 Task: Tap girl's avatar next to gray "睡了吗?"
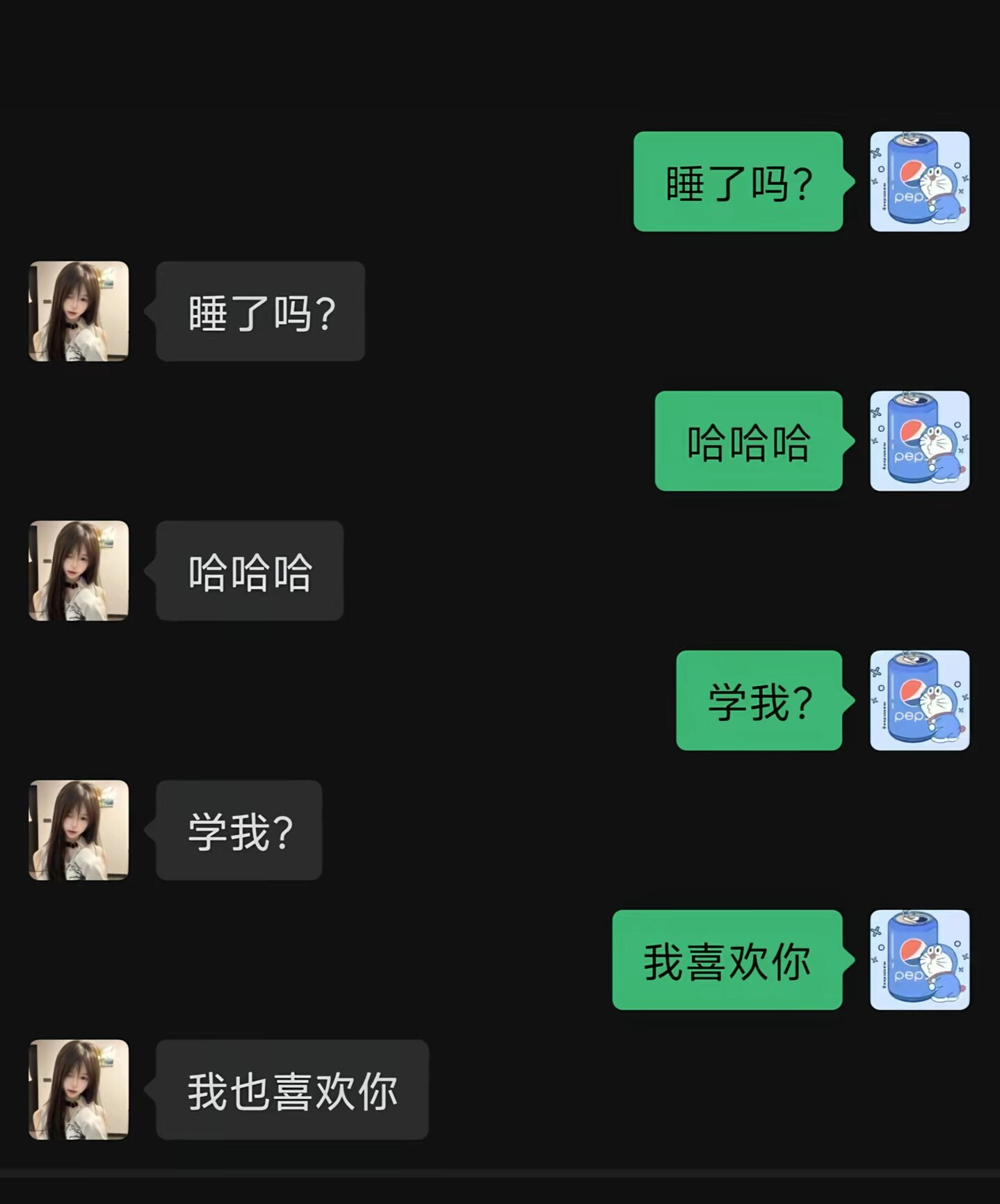point(79,311)
